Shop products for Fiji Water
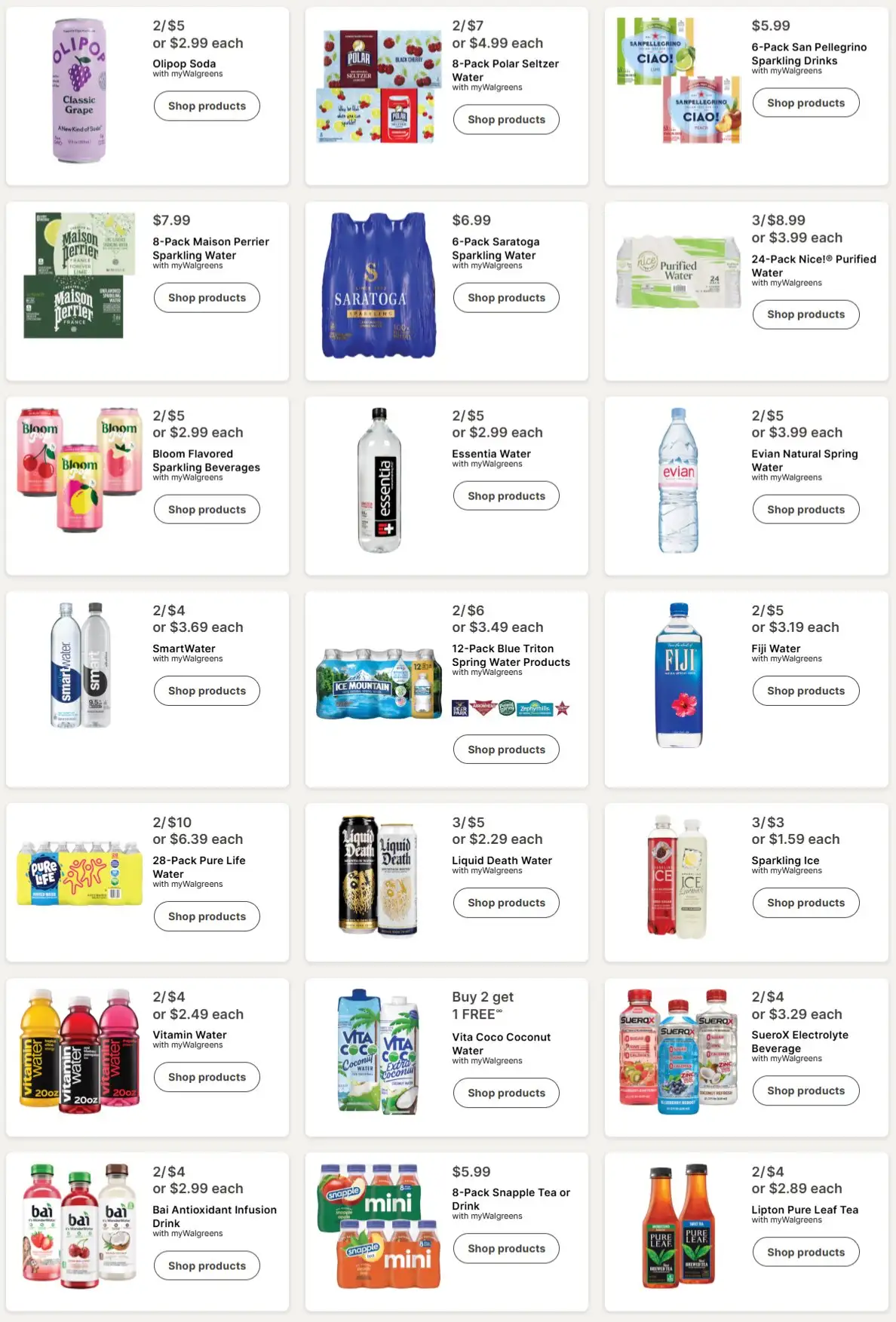Image resolution: width=896 pixels, height=1322 pixels. [805, 691]
